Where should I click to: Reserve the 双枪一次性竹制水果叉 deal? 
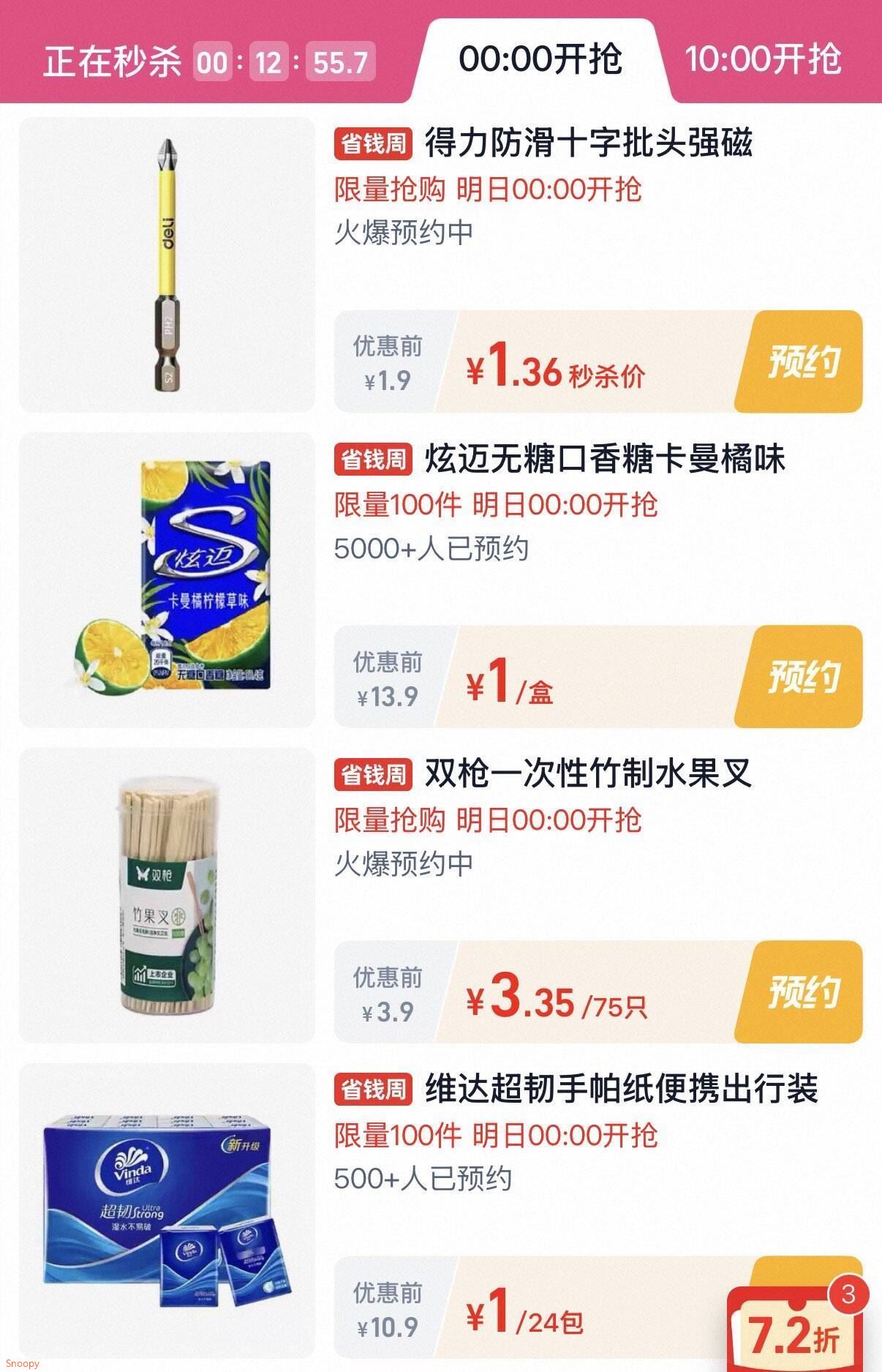pyautogui.click(x=802, y=992)
